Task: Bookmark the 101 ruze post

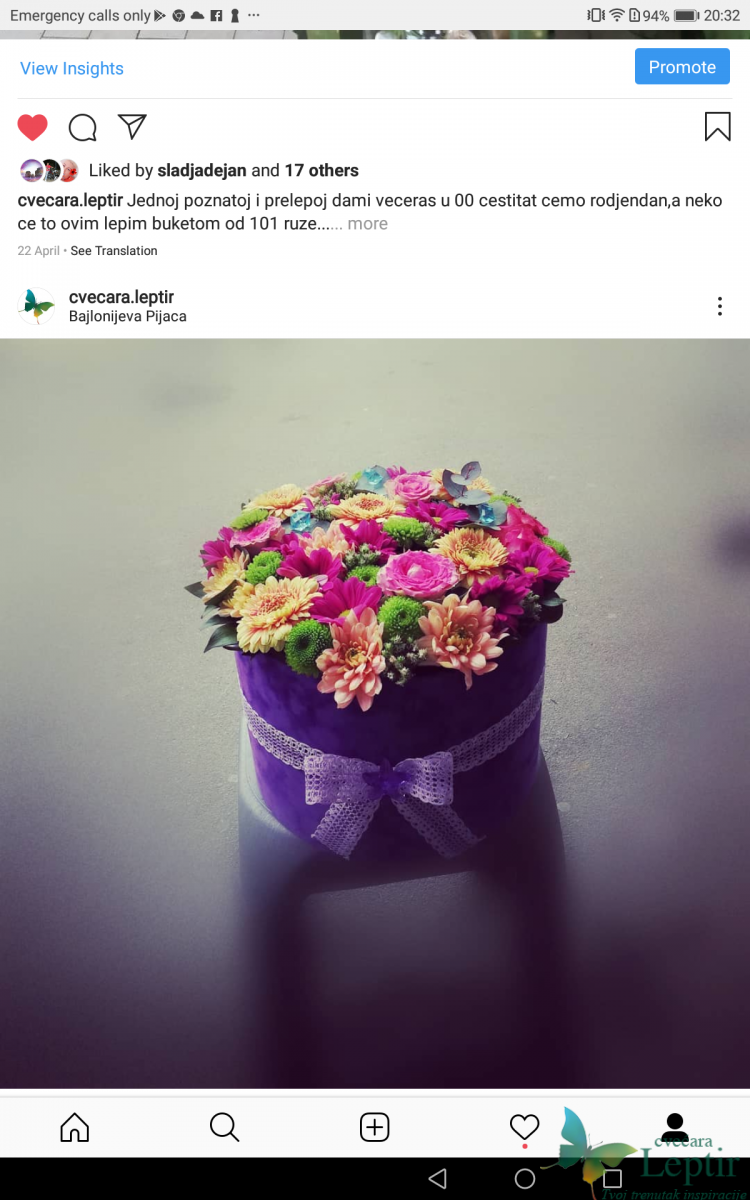Action: coord(717,127)
